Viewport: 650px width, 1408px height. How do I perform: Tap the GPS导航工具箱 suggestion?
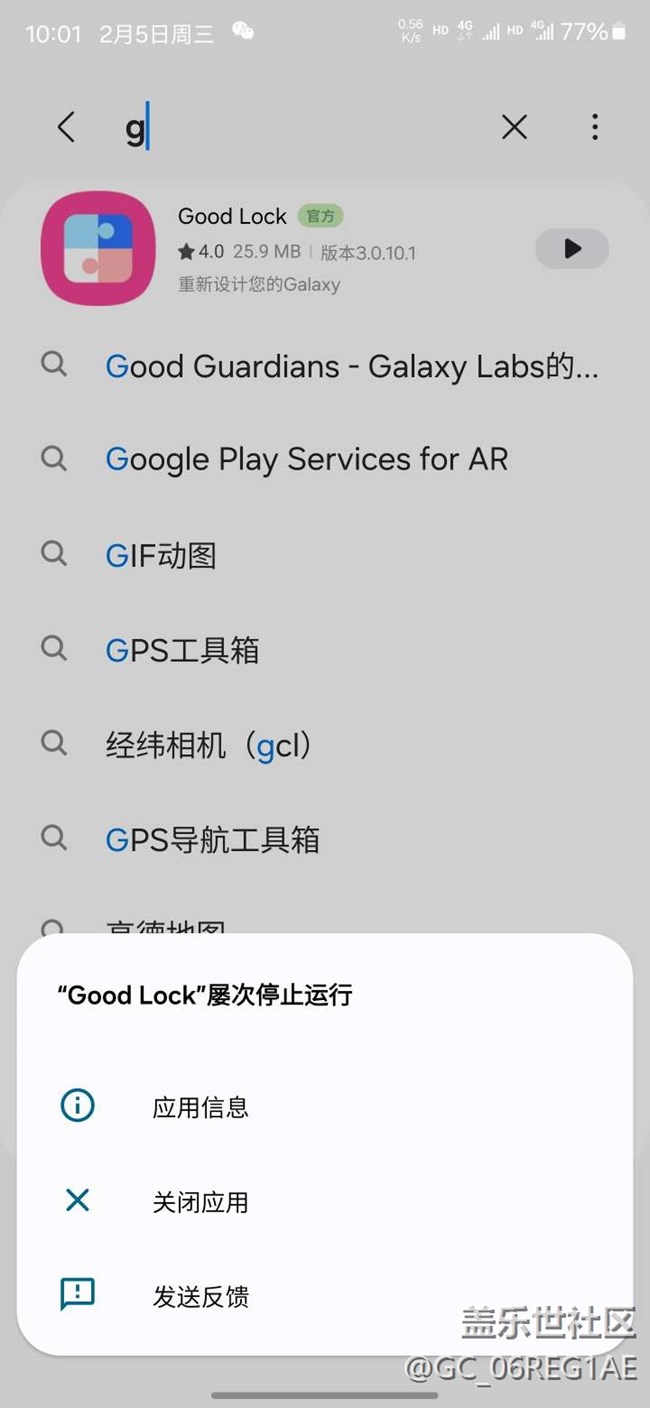[x=324, y=839]
